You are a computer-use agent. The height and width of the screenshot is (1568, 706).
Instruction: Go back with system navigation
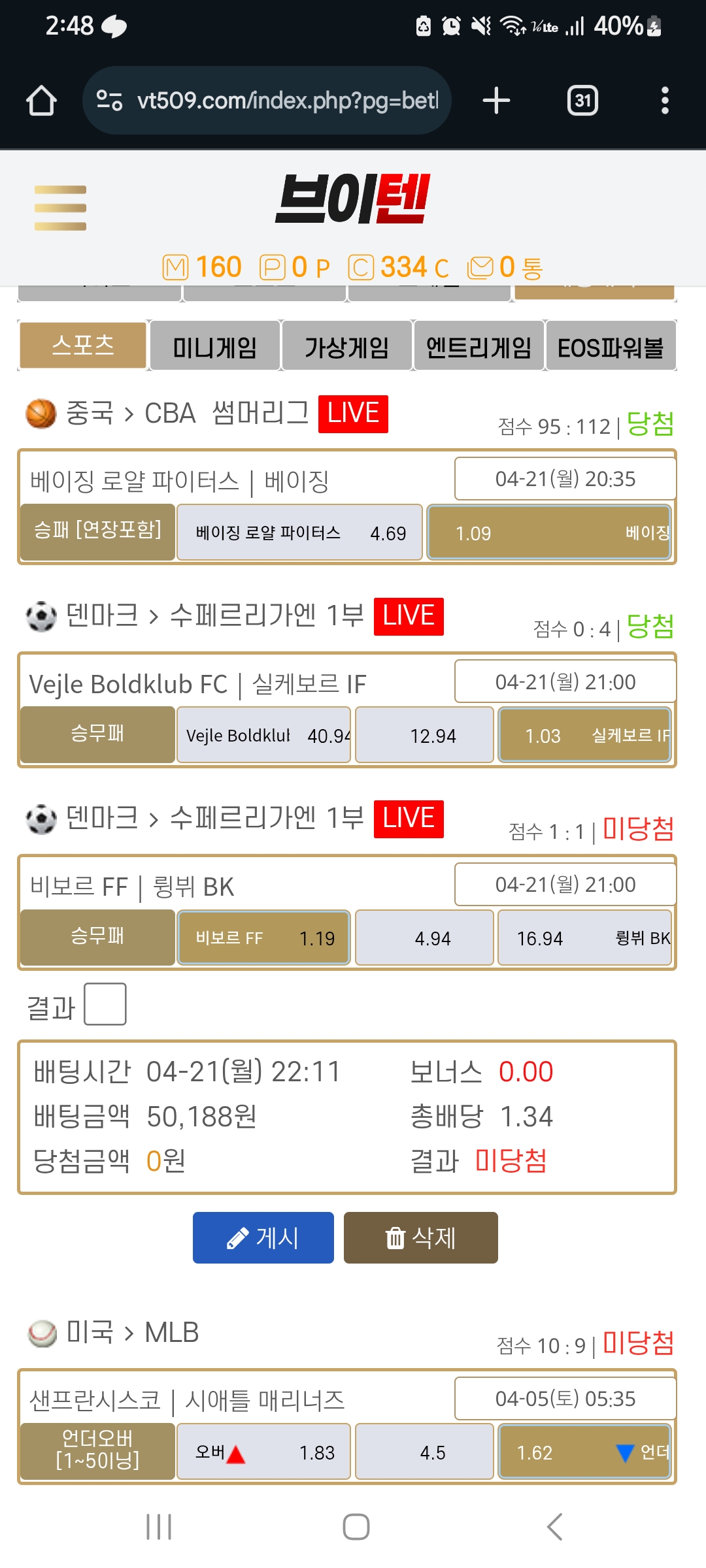pos(554,1527)
